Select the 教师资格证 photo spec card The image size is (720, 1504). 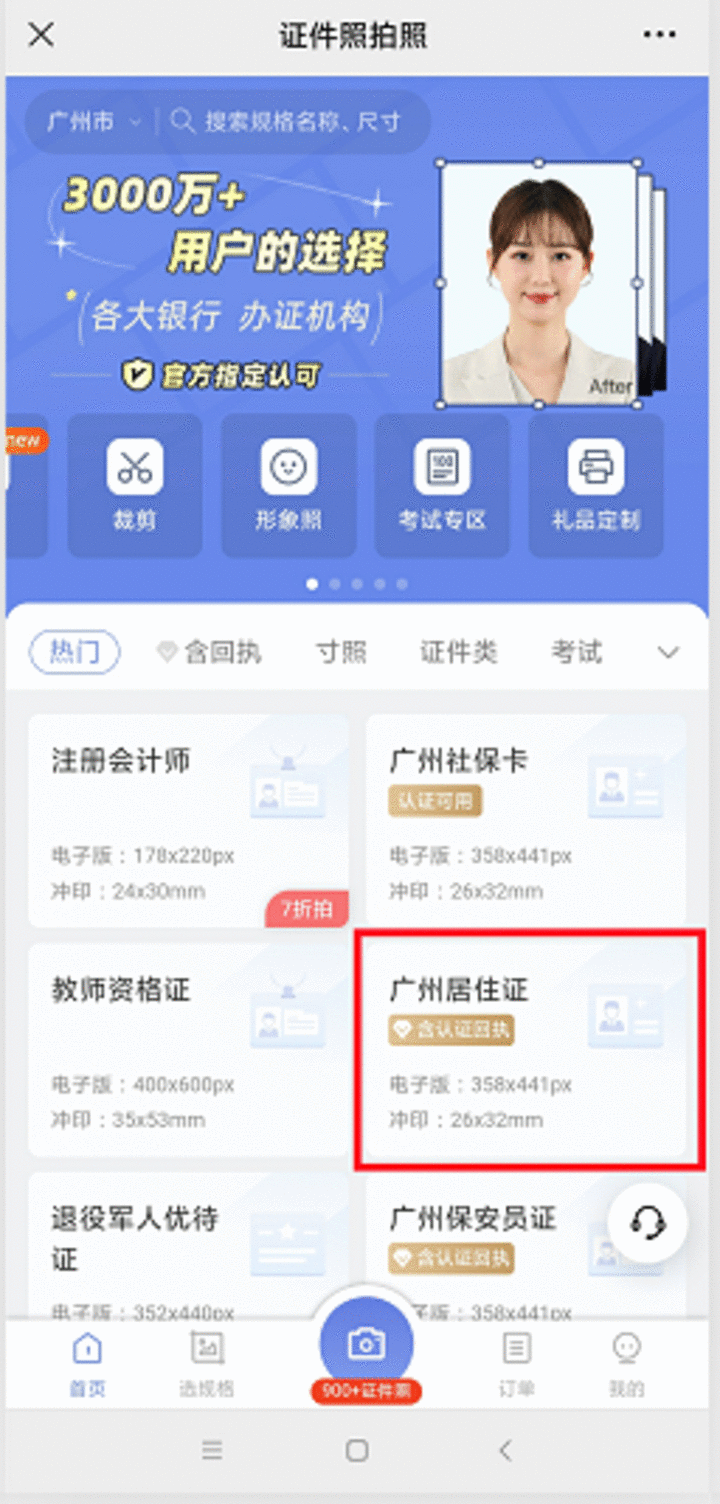point(188,1049)
